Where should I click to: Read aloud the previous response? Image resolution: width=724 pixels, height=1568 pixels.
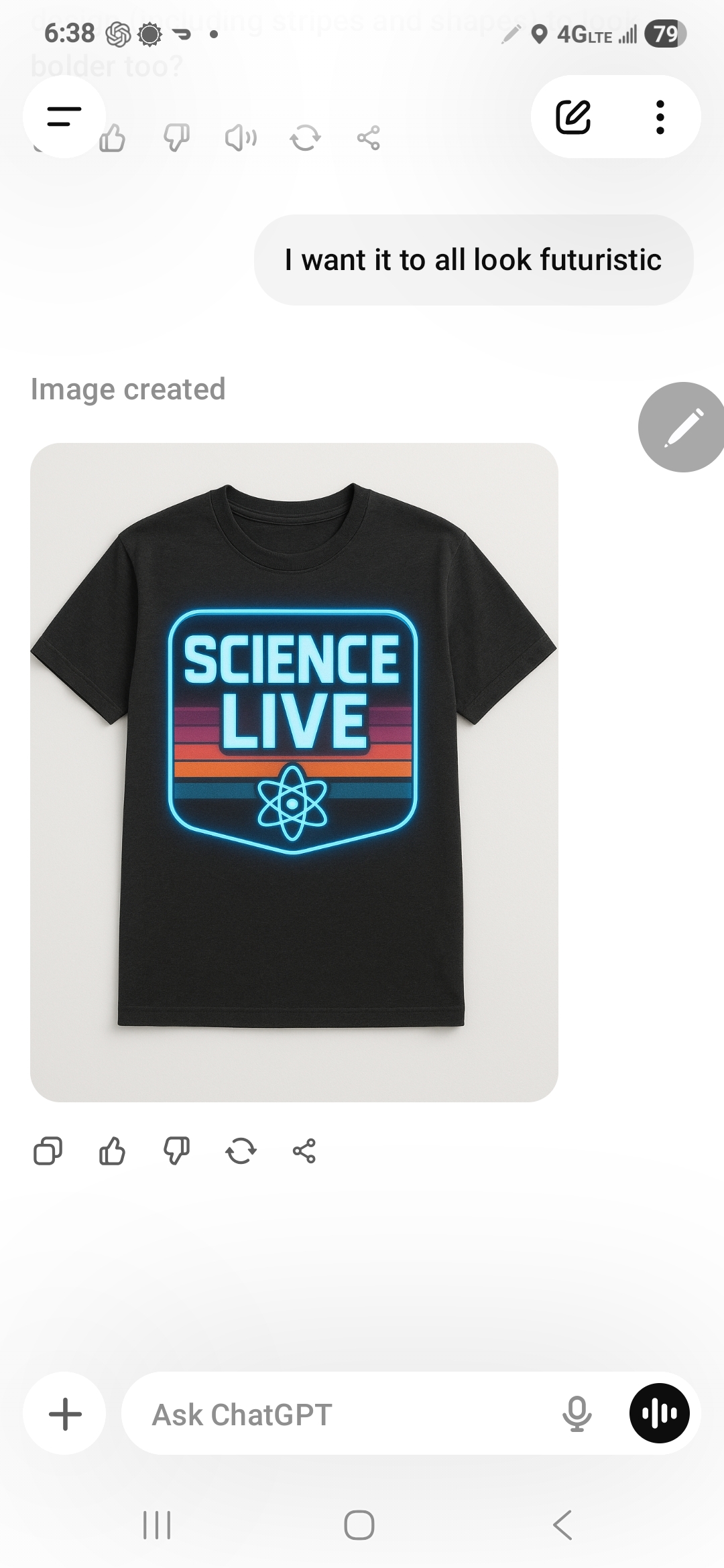[241, 139]
